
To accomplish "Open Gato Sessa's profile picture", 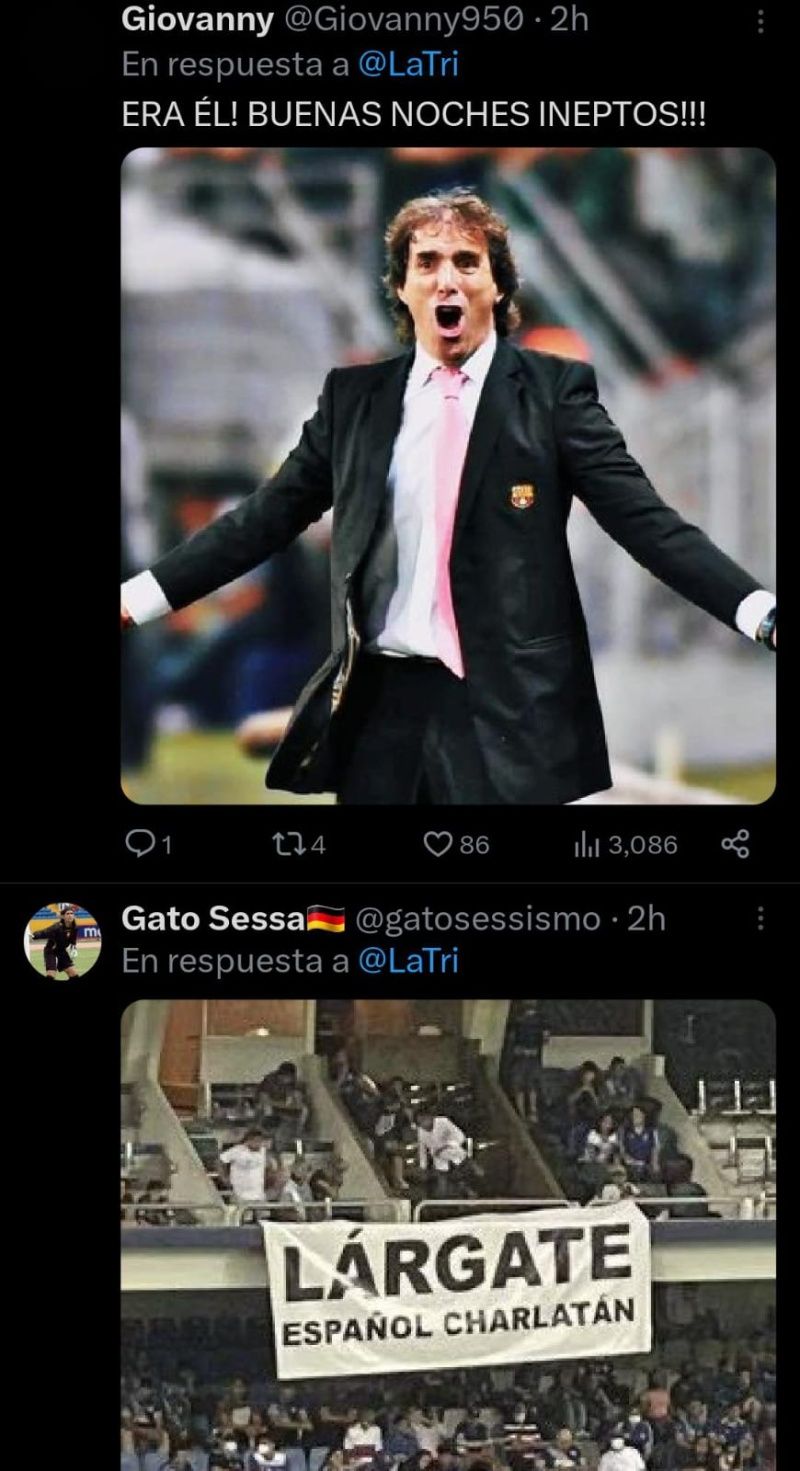I will click(62, 940).
